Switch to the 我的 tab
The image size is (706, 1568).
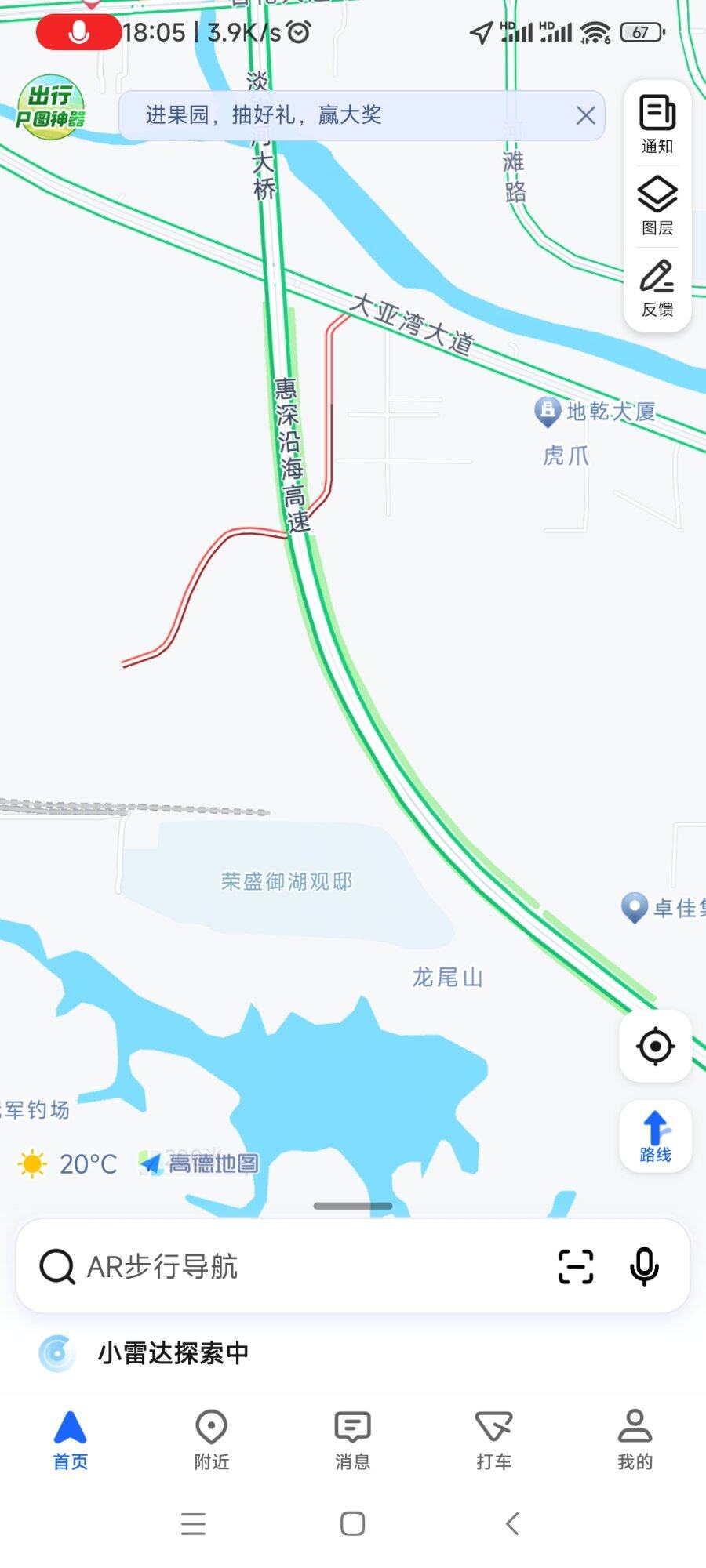pos(635,1439)
